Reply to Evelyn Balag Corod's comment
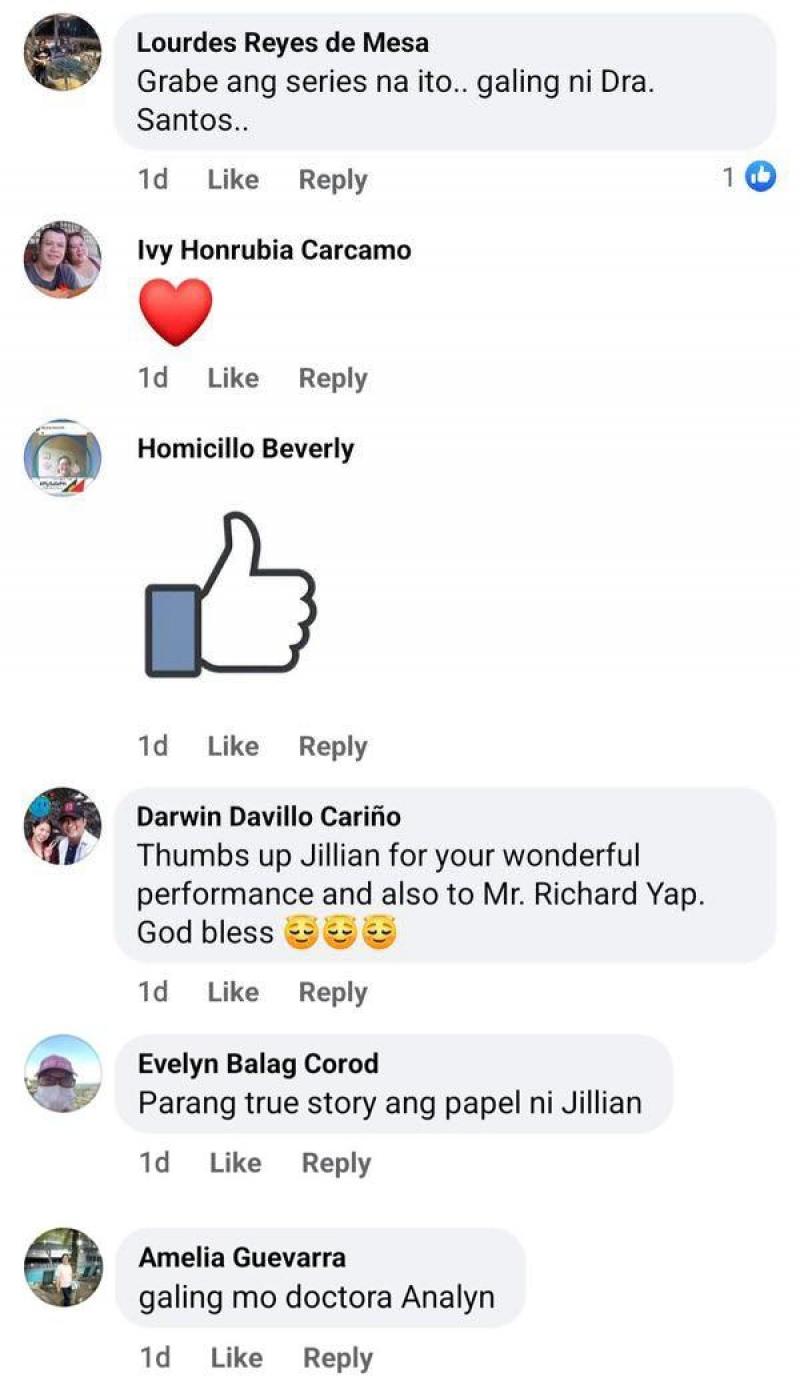800x1389 pixels. pyautogui.click(x=336, y=1163)
